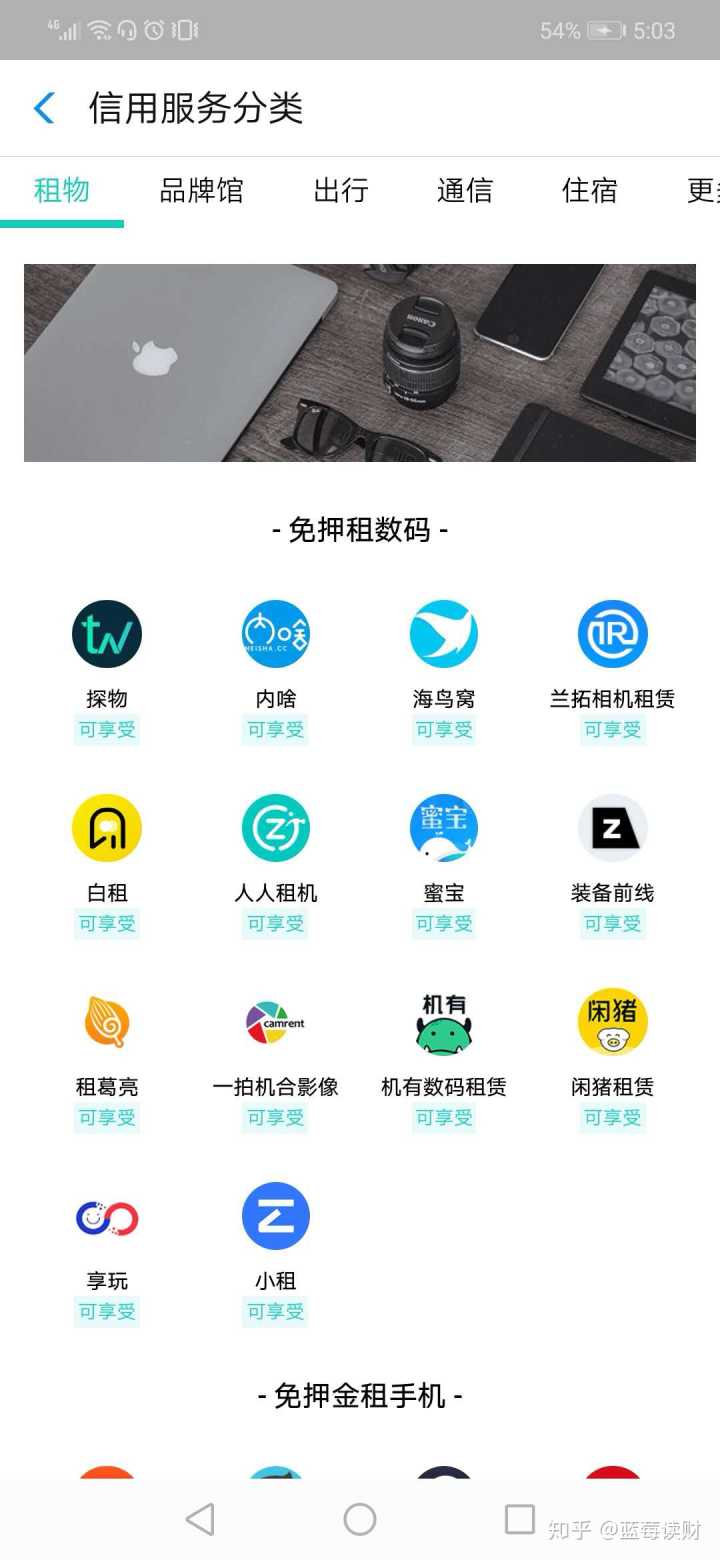Select the 蜜宝 service
The width and height of the screenshot is (720, 1560).
click(444, 829)
